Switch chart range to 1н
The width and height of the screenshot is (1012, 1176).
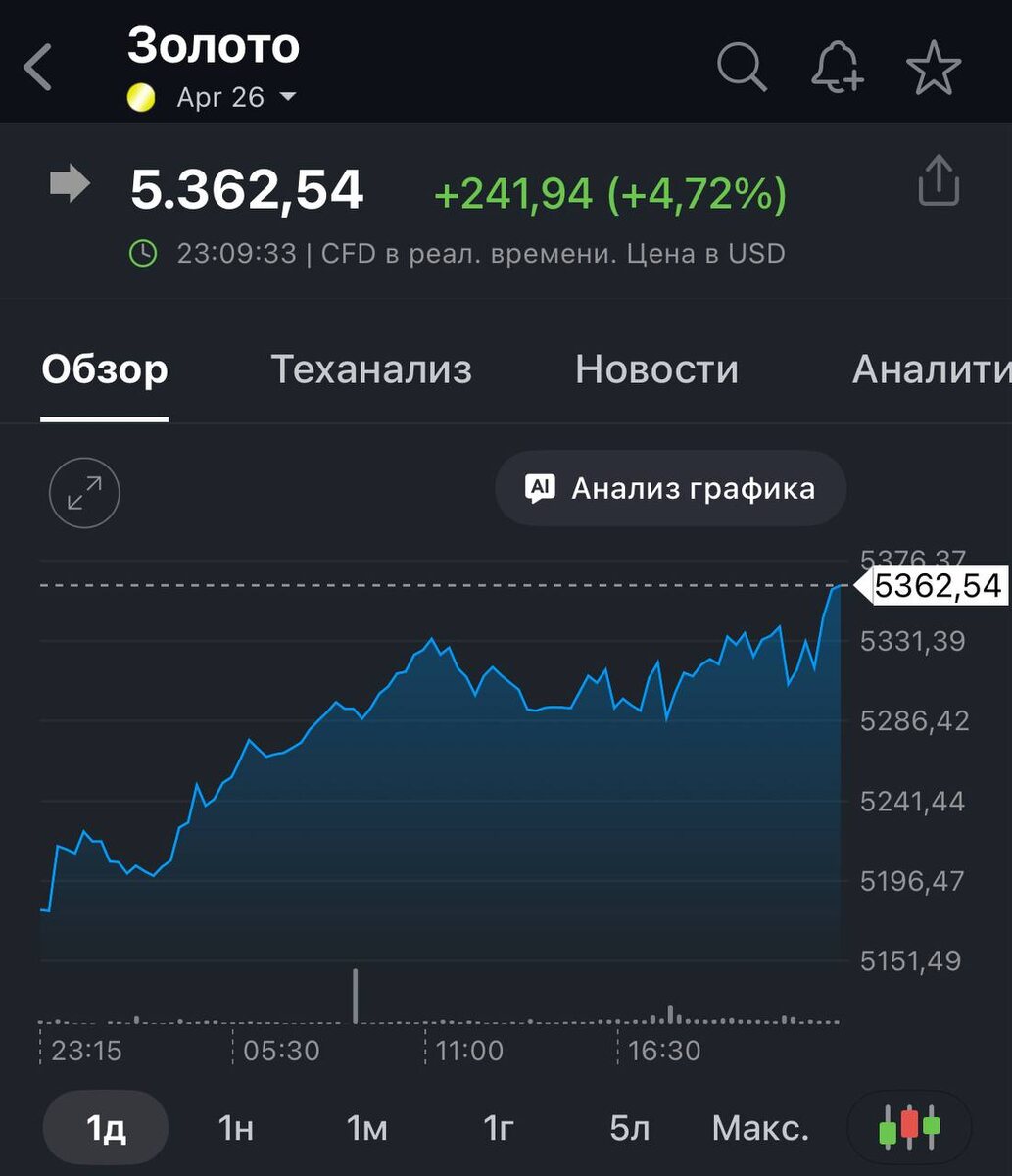(236, 1128)
